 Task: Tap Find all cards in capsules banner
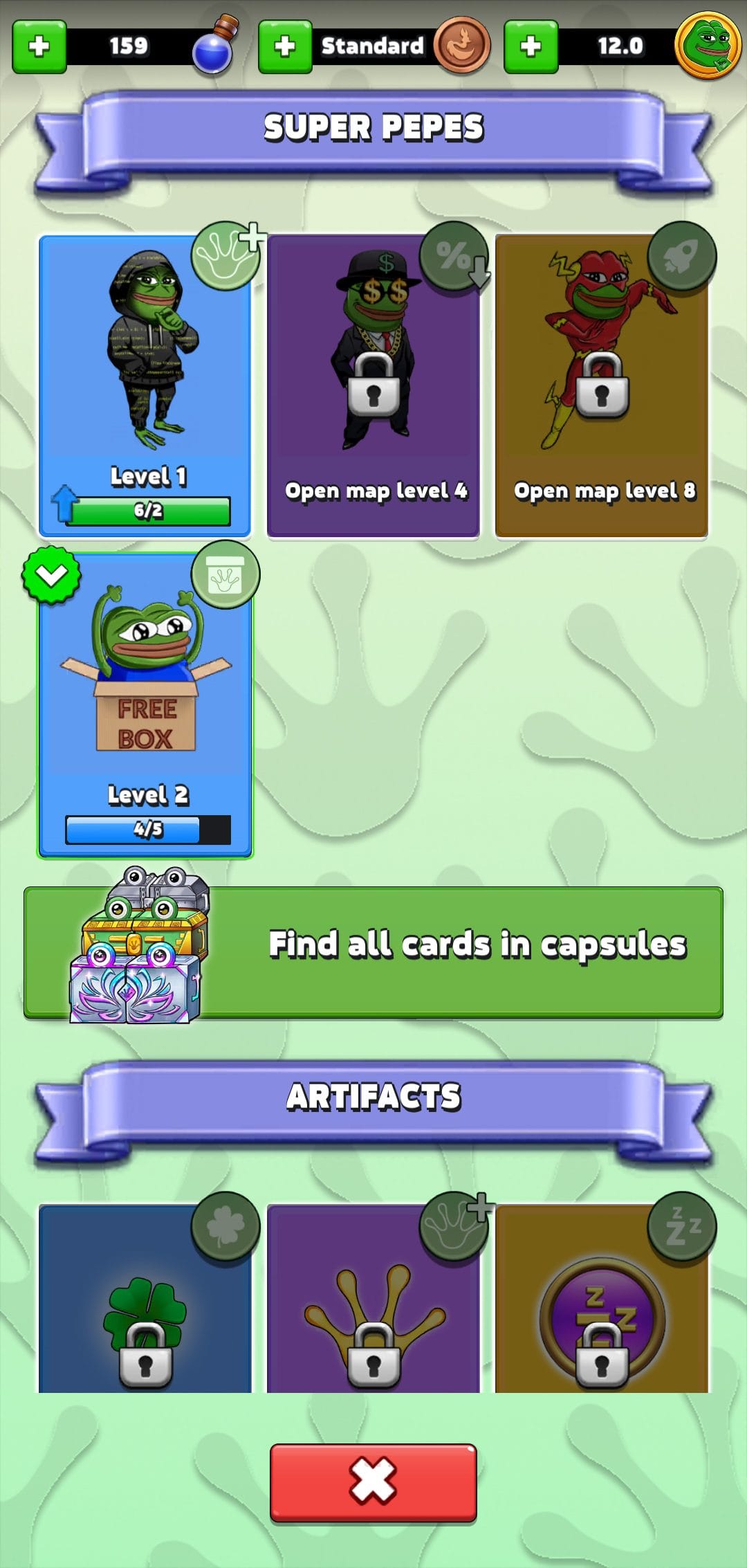(373, 951)
